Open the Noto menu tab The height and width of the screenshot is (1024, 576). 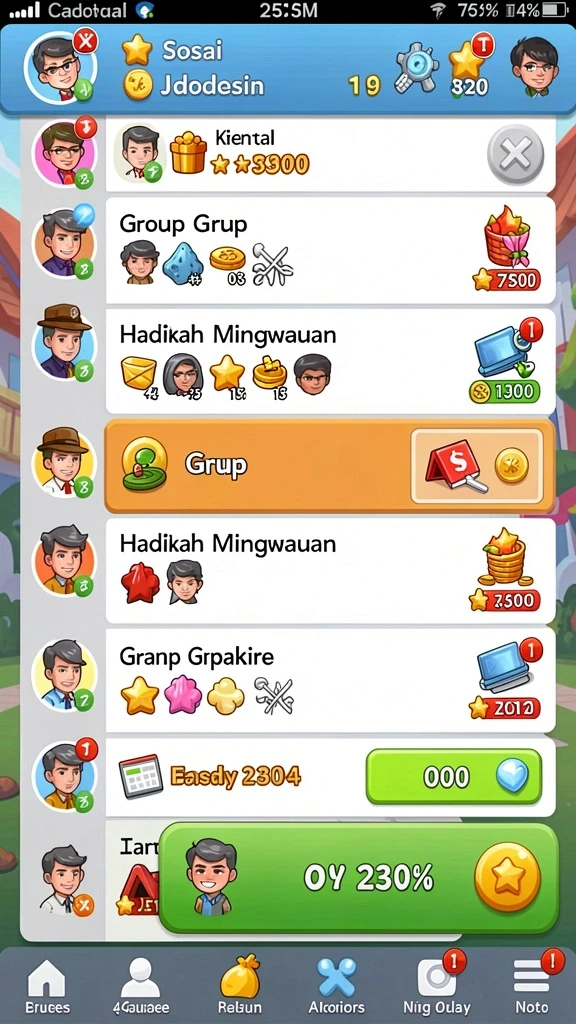pos(532,985)
